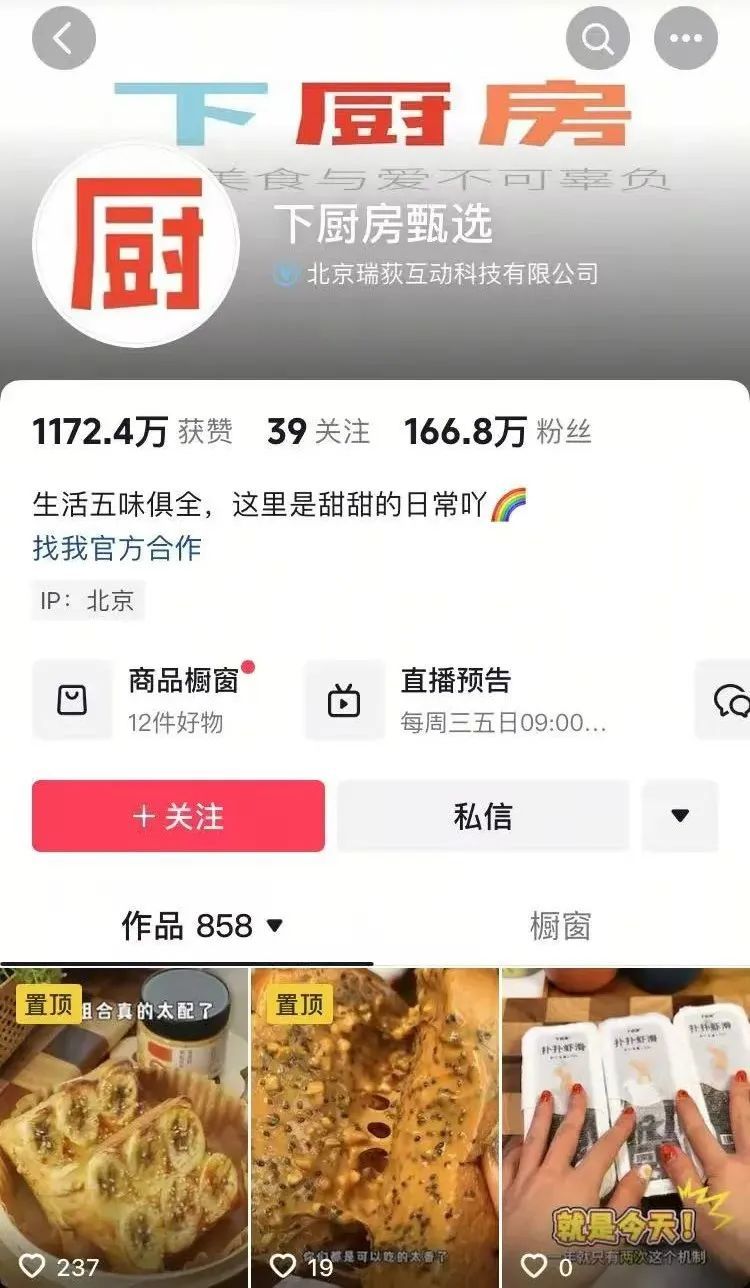Switch to the 橱窗 tab

560,926
